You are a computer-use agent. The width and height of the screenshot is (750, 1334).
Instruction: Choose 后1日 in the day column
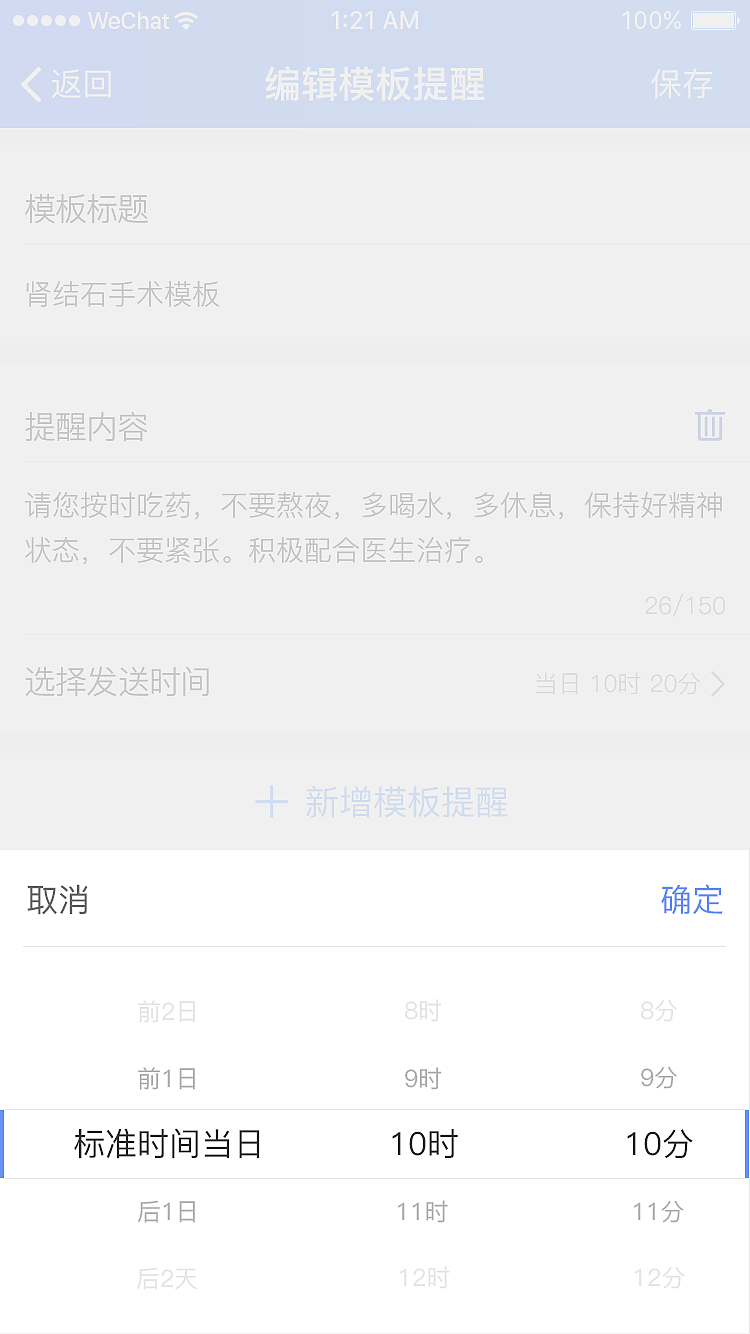pyautogui.click(x=168, y=1211)
